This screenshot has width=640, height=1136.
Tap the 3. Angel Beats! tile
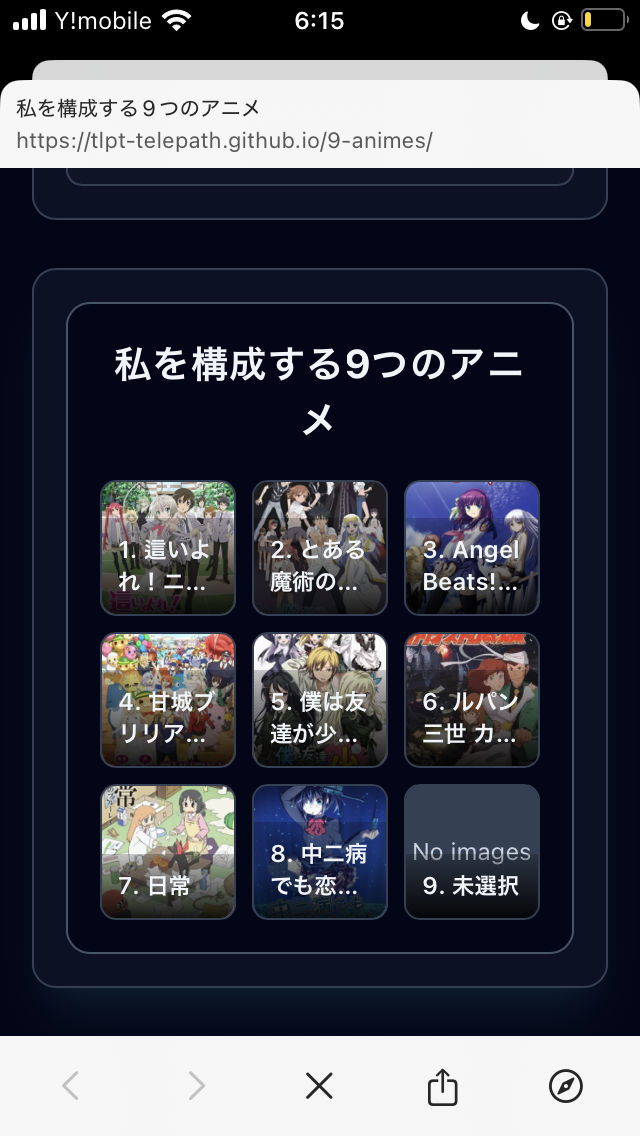pyautogui.click(x=472, y=548)
